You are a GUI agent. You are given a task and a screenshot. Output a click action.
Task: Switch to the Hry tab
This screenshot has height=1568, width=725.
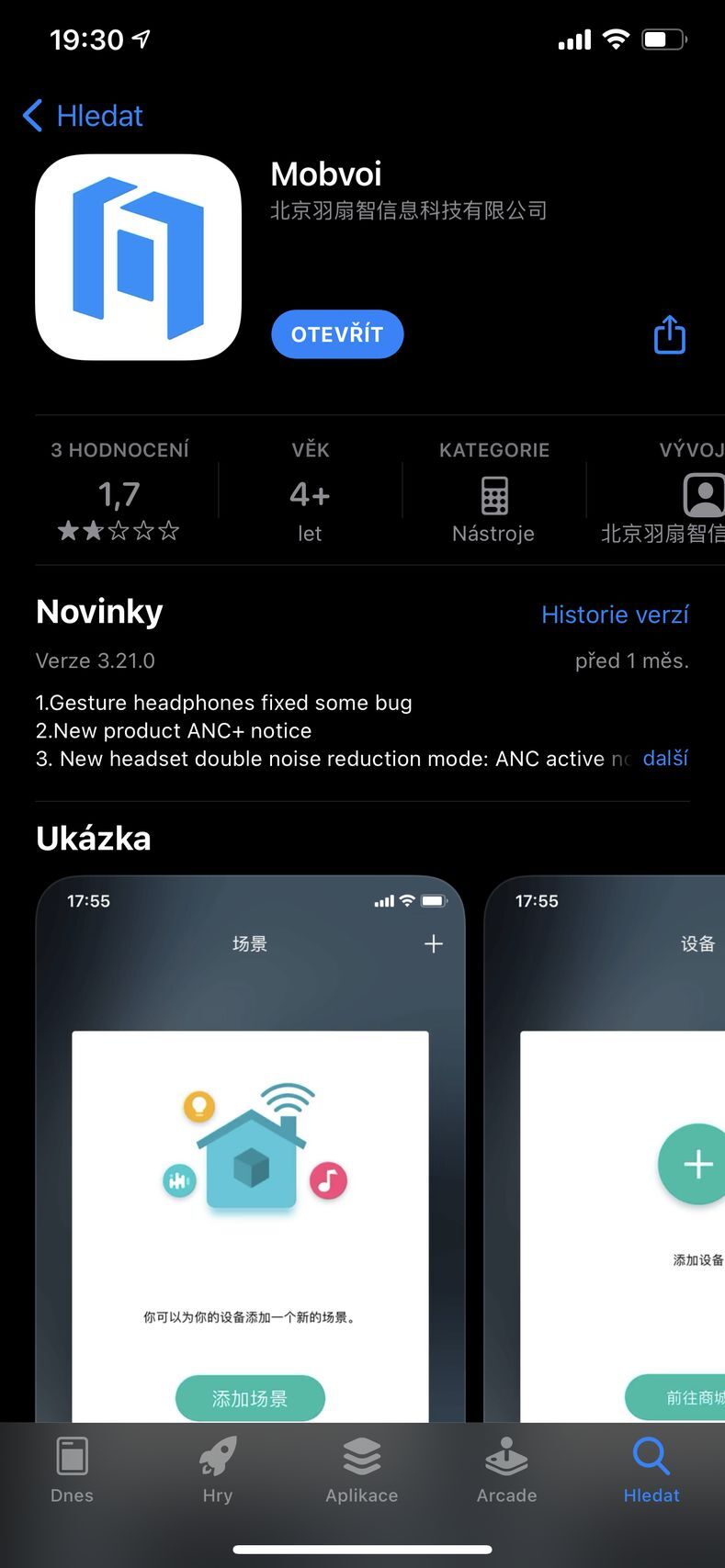pyautogui.click(x=218, y=1470)
